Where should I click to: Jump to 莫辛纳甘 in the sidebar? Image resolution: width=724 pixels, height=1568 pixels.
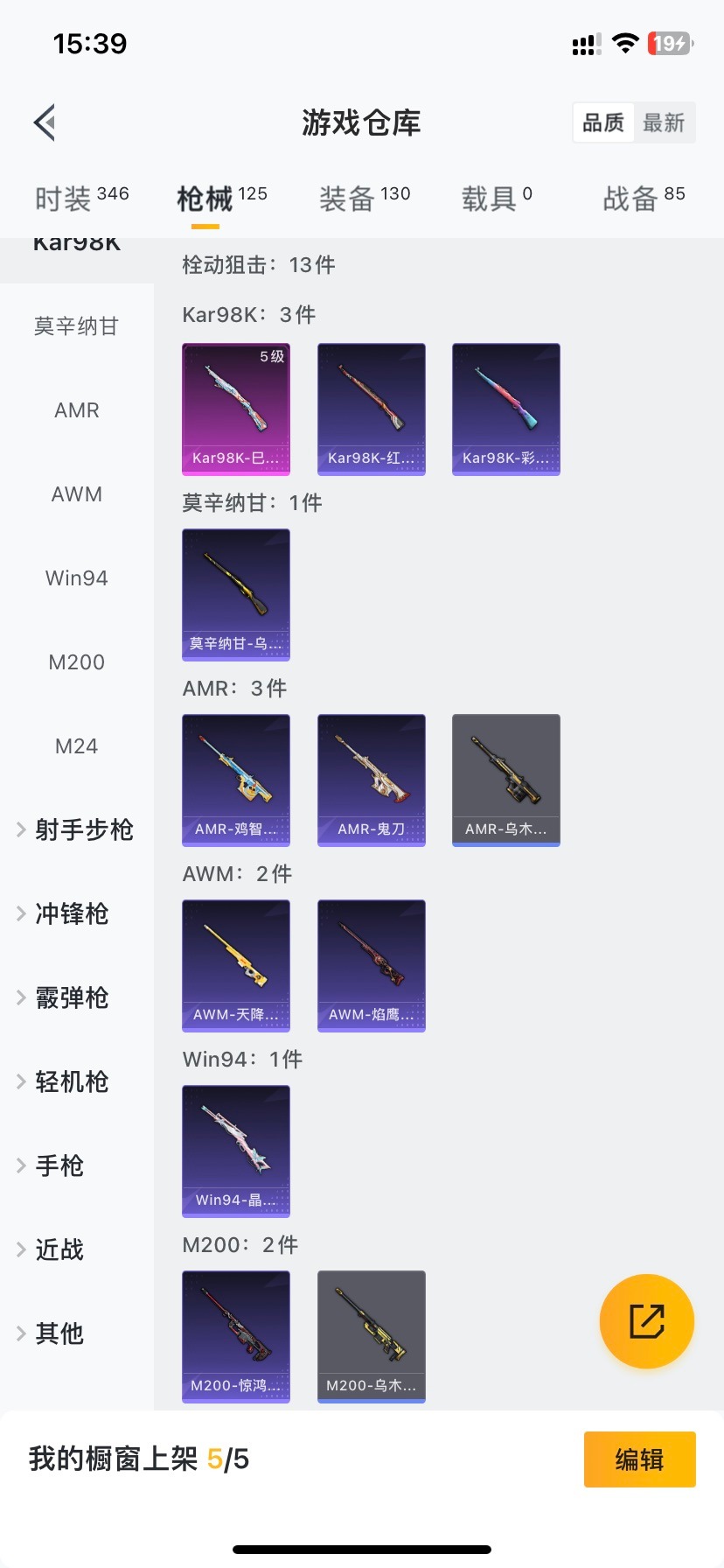tap(77, 326)
